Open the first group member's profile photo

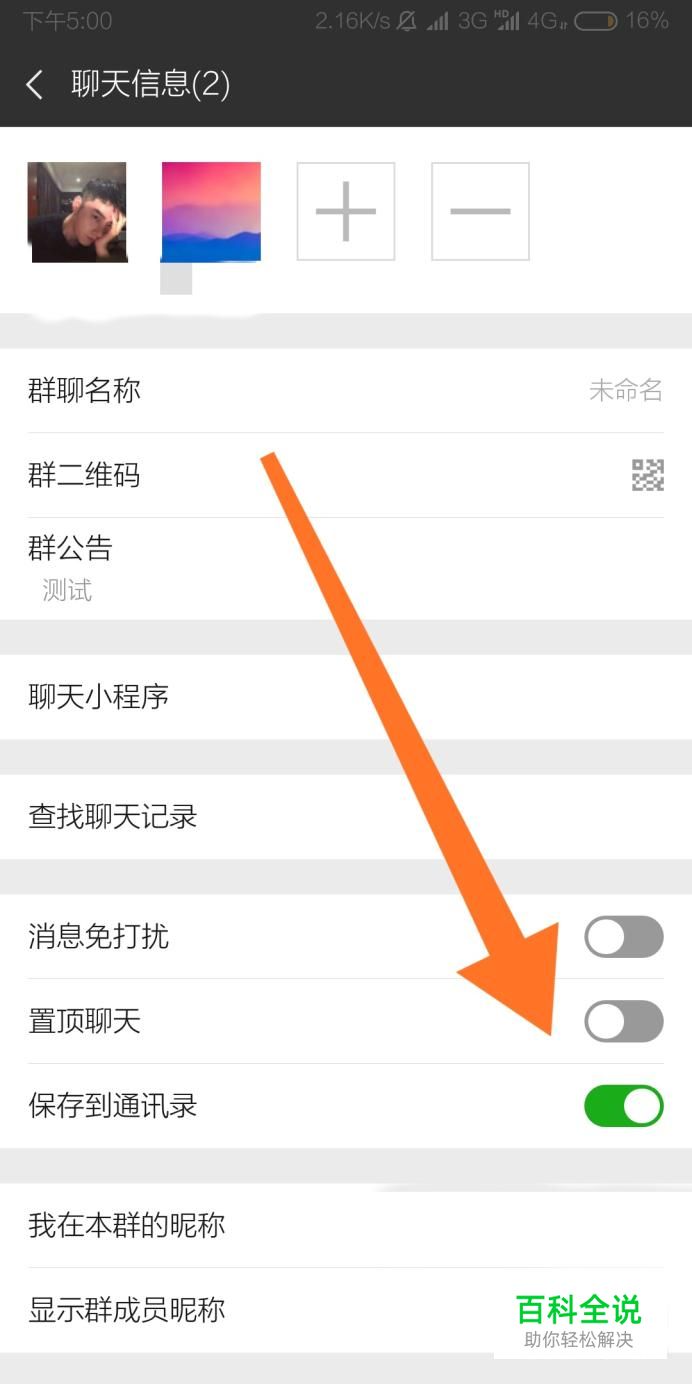pyautogui.click(x=77, y=212)
